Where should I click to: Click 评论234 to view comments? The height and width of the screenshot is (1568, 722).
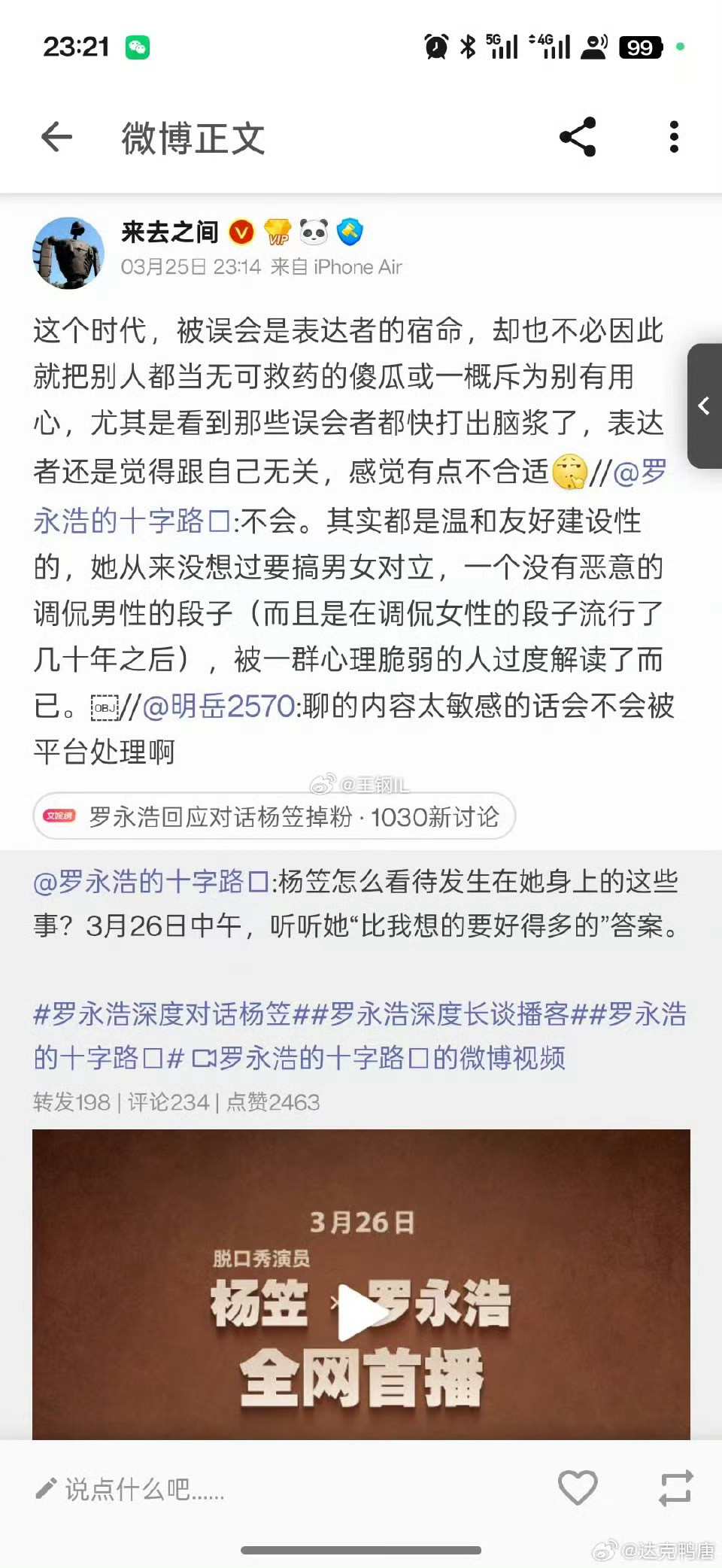click(169, 1102)
